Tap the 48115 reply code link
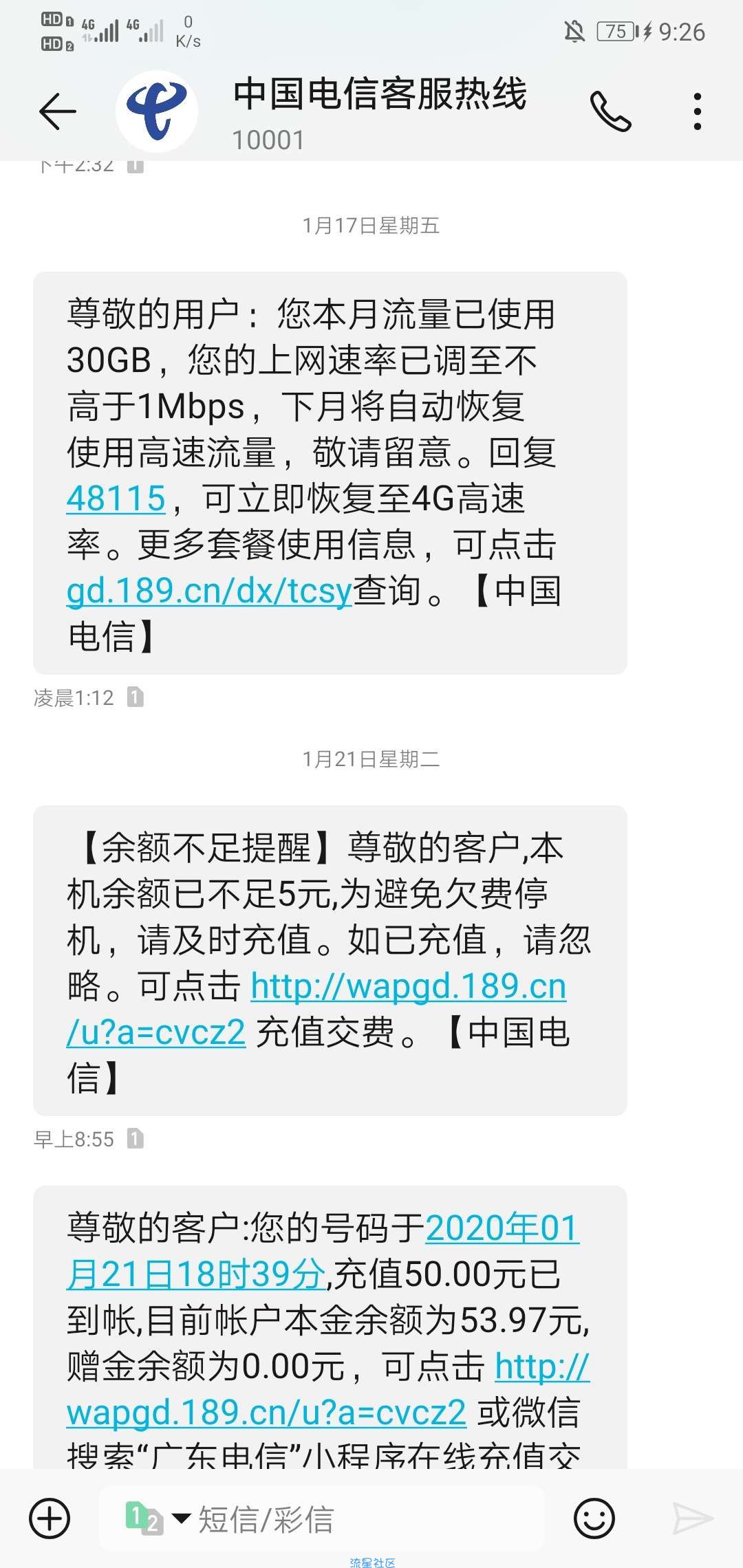 116,499
